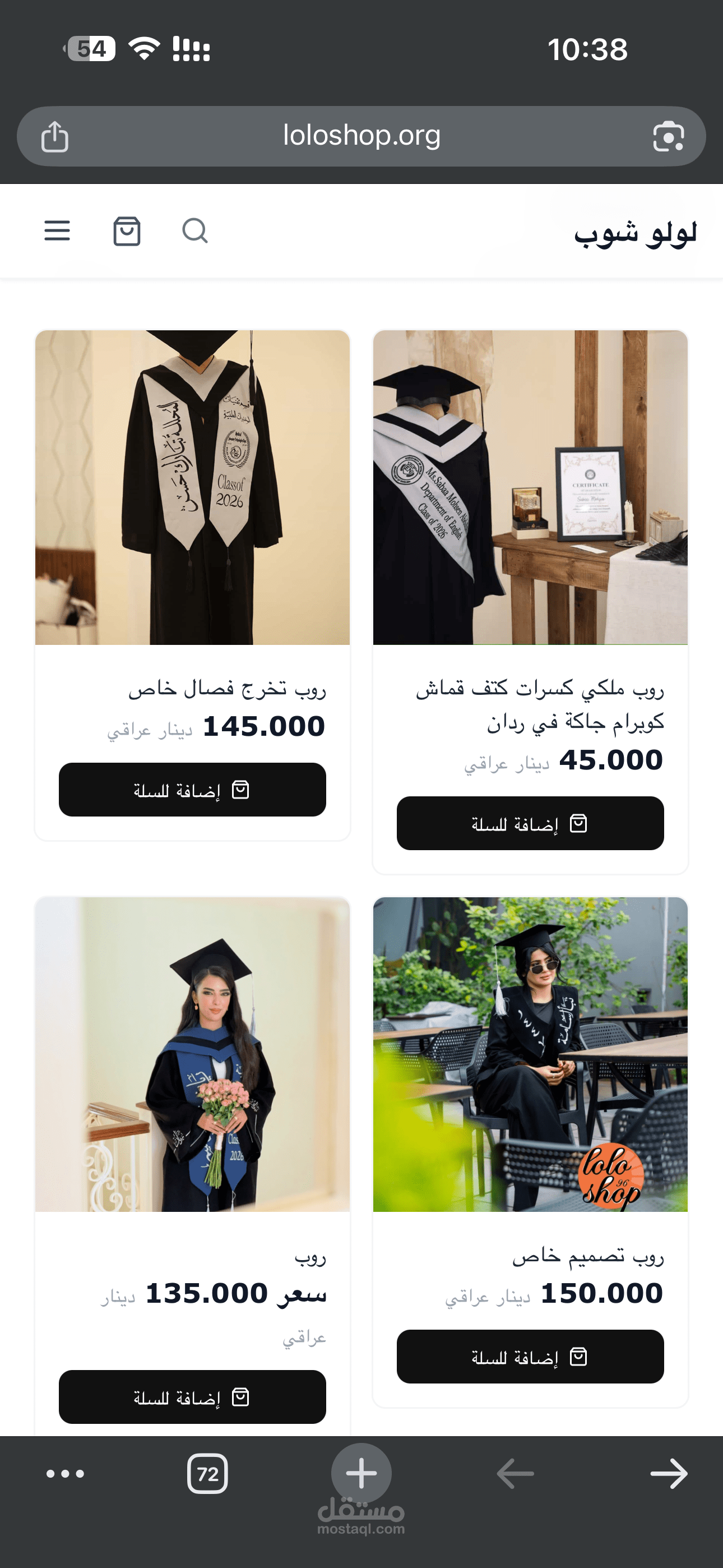Open the روب ملكي كسرات كتف product
This screenshot has height=1568, width=723.
(x=530, y=487)
